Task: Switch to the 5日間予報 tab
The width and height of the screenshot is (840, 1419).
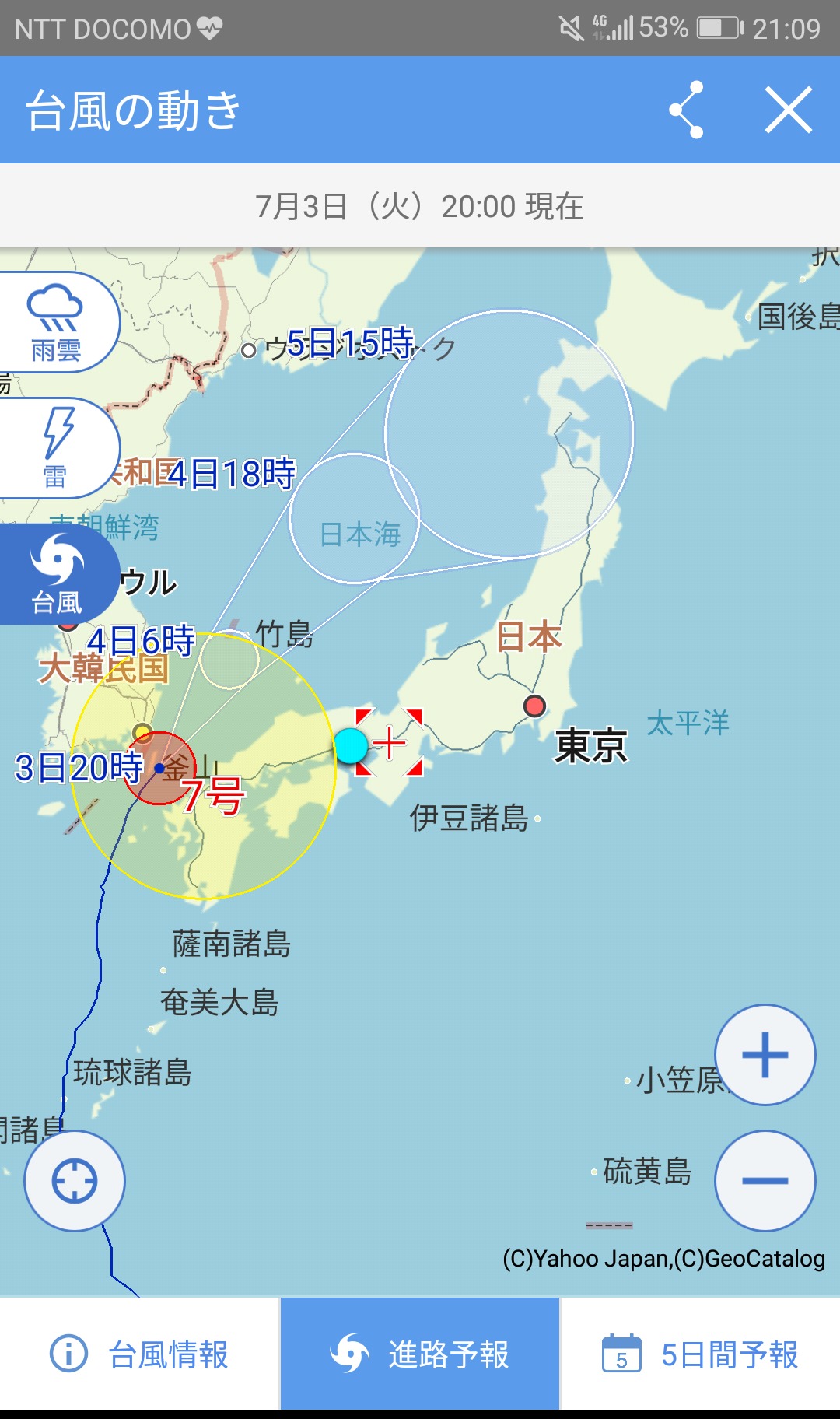Action: pyautogui.click(x=701, y=1354)
